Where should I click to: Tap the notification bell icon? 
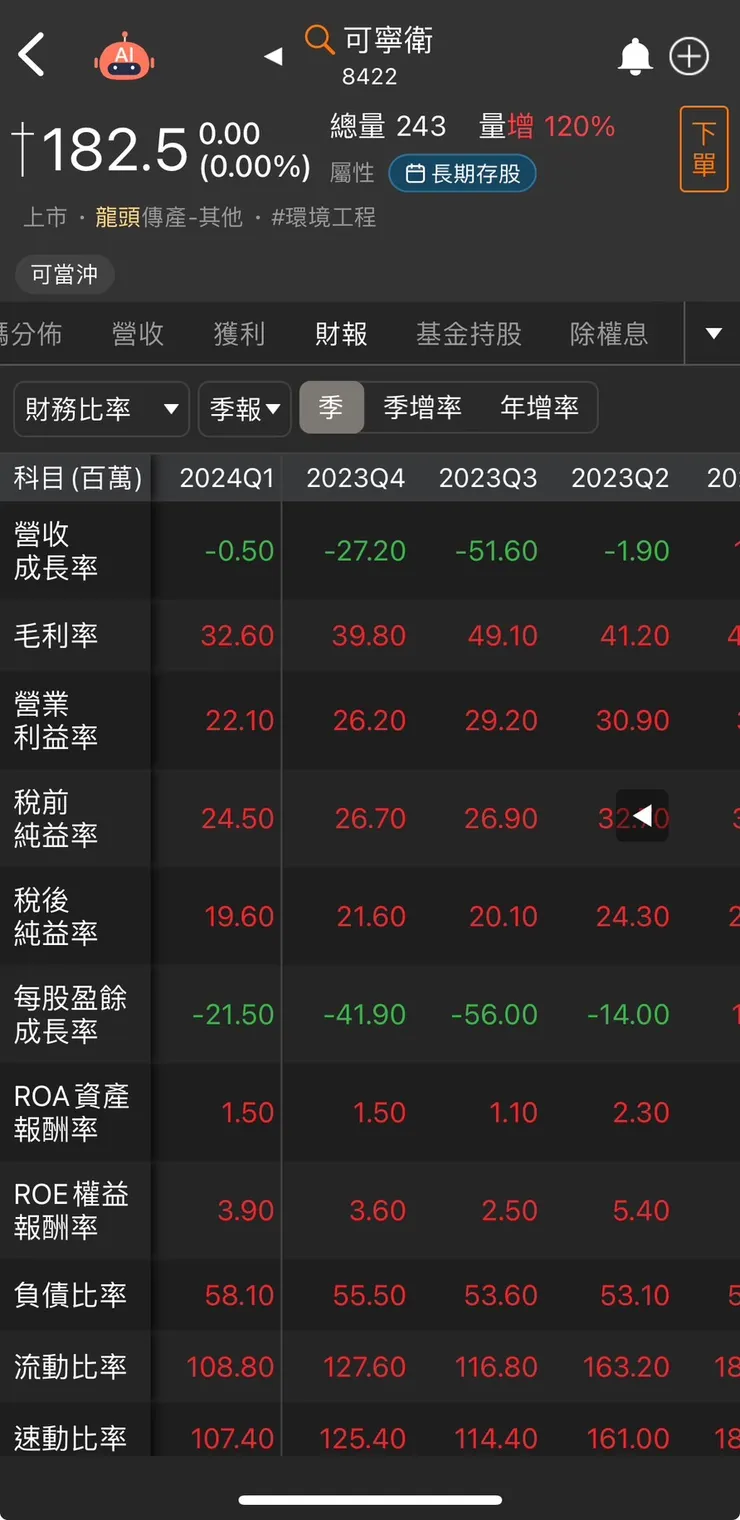tap(636, 57)
